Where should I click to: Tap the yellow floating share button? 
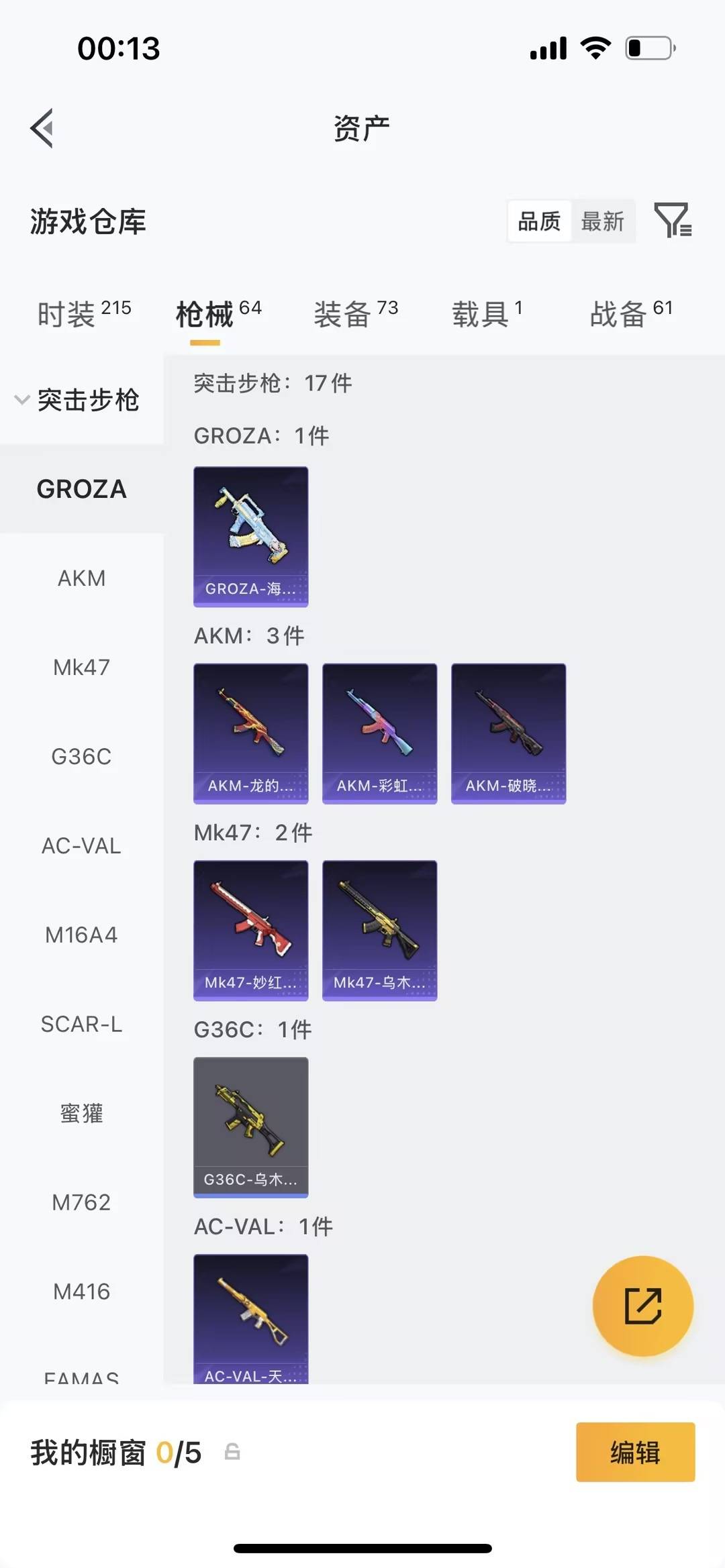[x=642, y=1306]
